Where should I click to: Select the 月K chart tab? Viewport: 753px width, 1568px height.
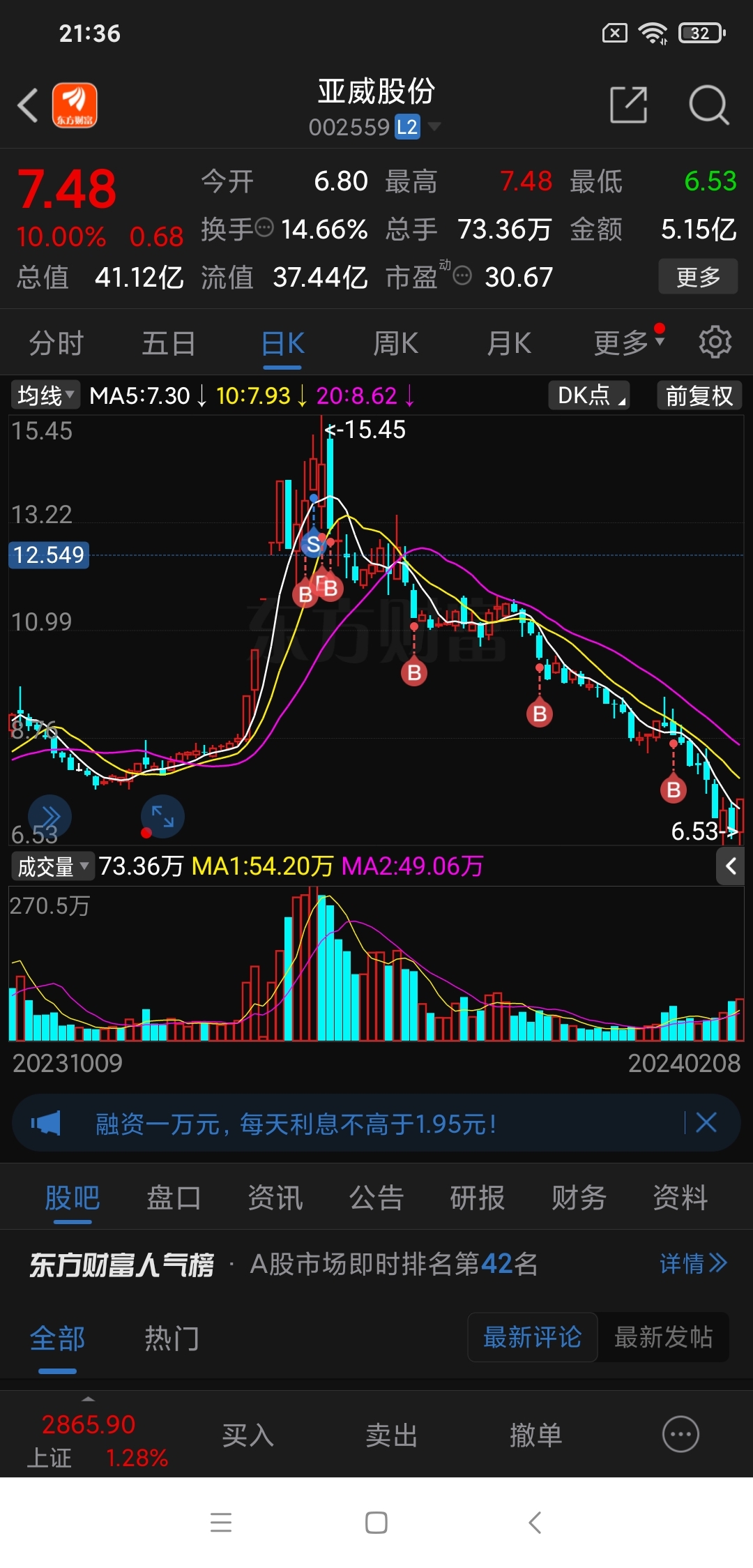(509, 343)
